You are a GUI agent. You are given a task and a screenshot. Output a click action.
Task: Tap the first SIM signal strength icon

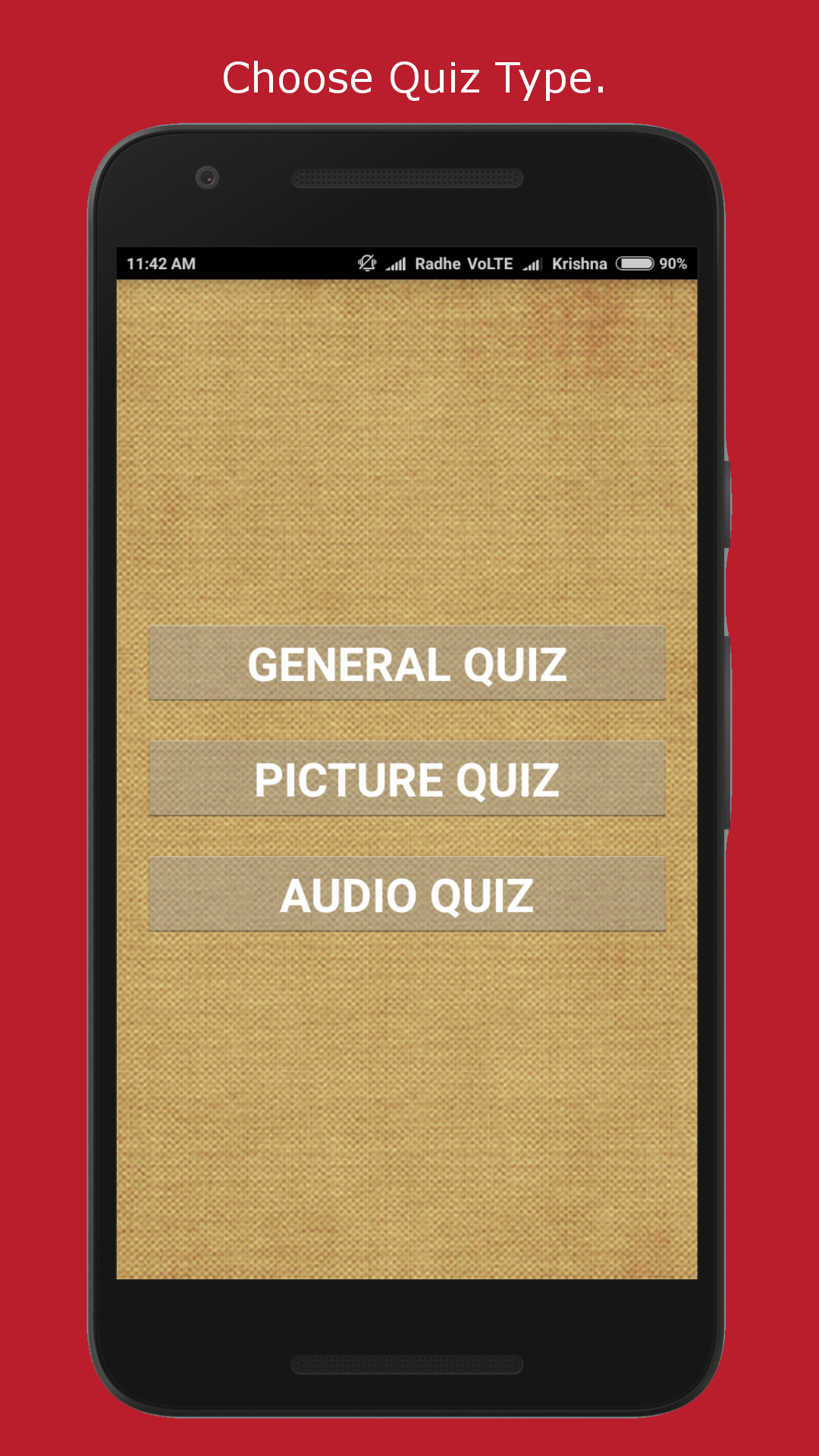coord(397,263)
